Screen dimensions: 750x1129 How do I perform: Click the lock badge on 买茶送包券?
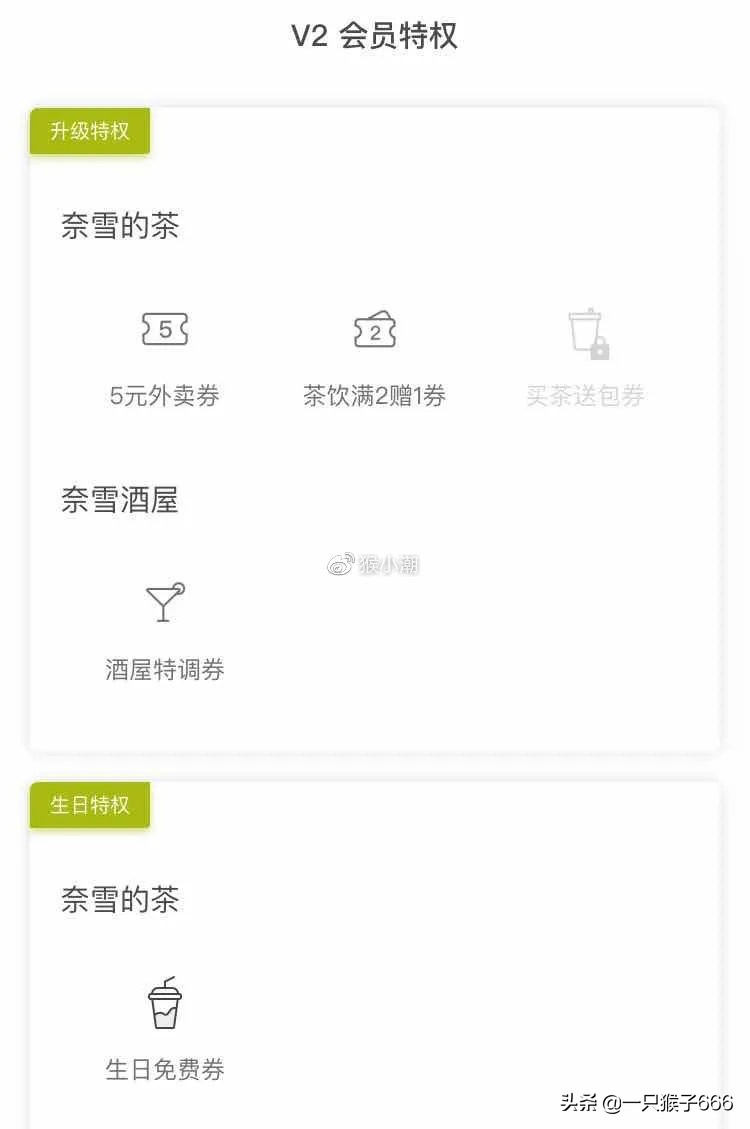coord(601,349)
